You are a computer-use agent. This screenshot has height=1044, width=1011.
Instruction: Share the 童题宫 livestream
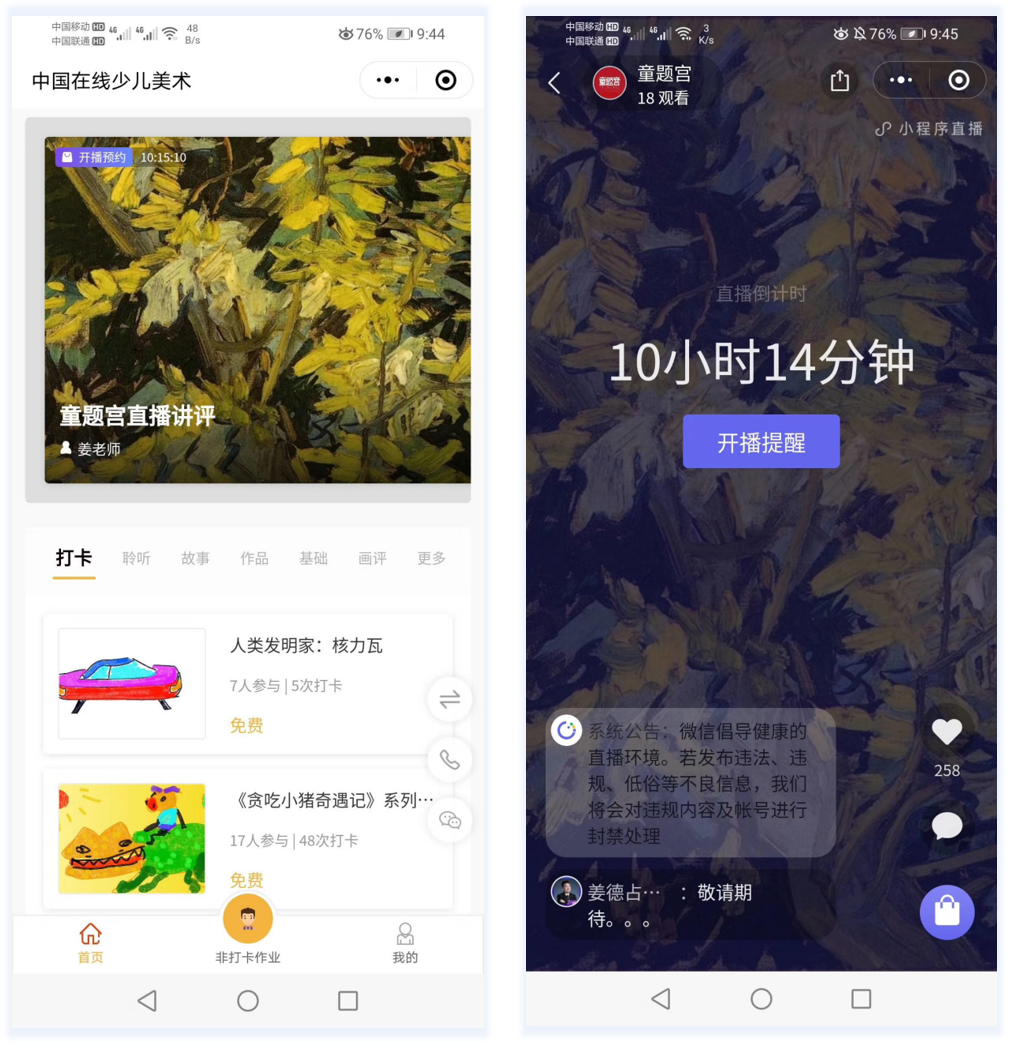tap(839, 80)
